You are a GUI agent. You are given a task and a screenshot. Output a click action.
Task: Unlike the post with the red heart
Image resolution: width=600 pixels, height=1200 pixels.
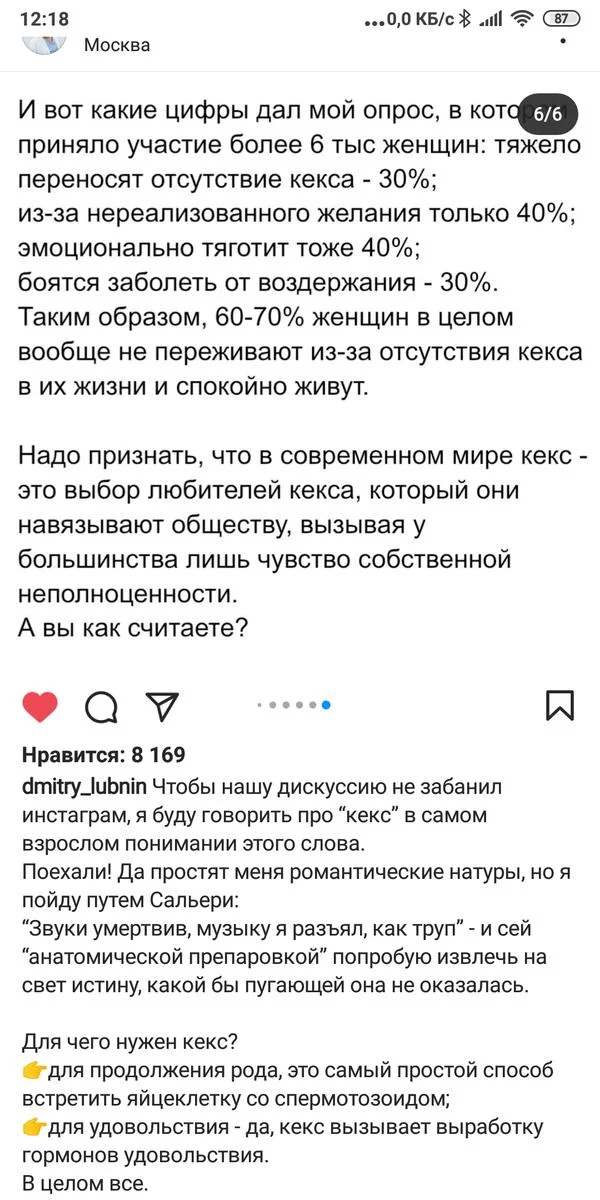click(40, 706)
